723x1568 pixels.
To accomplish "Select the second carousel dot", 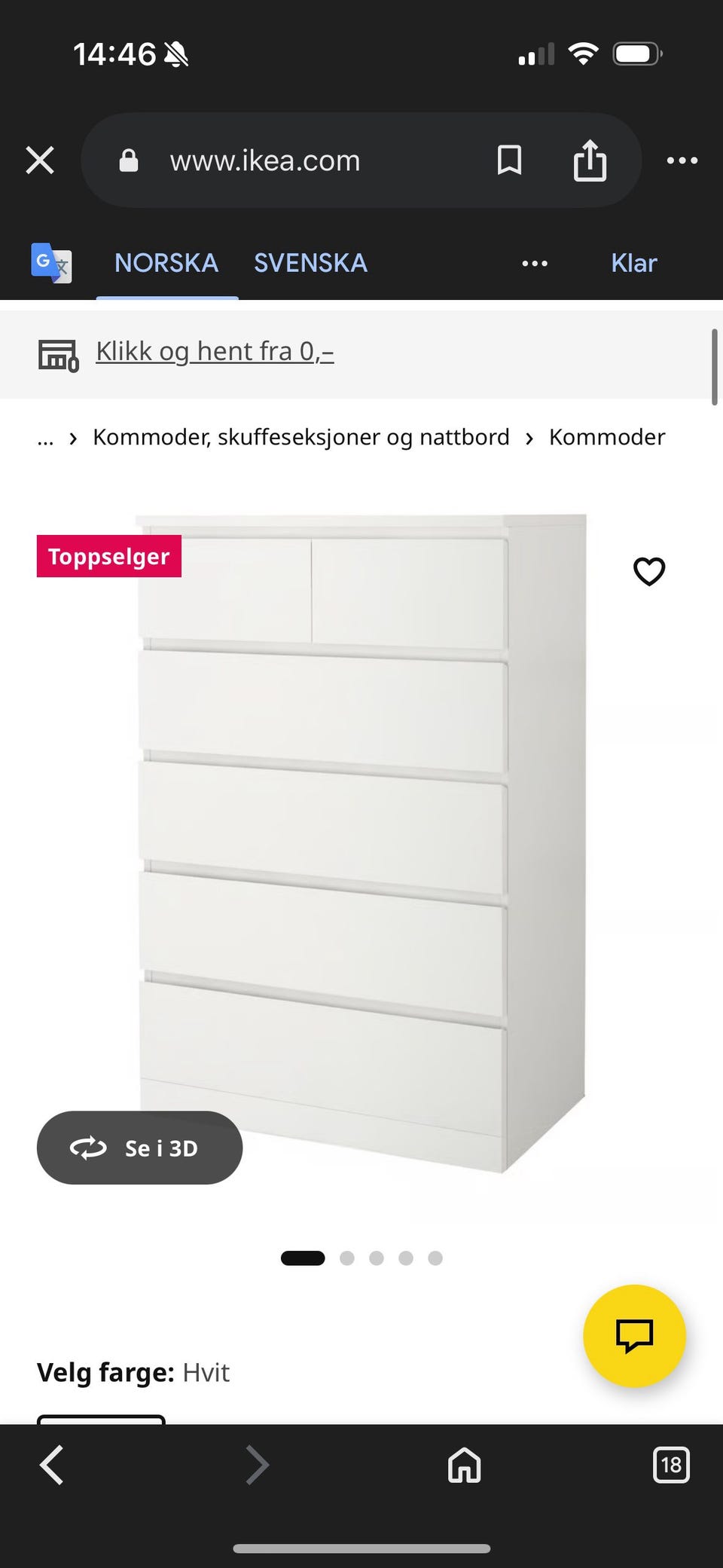I will coord(347,1258).
